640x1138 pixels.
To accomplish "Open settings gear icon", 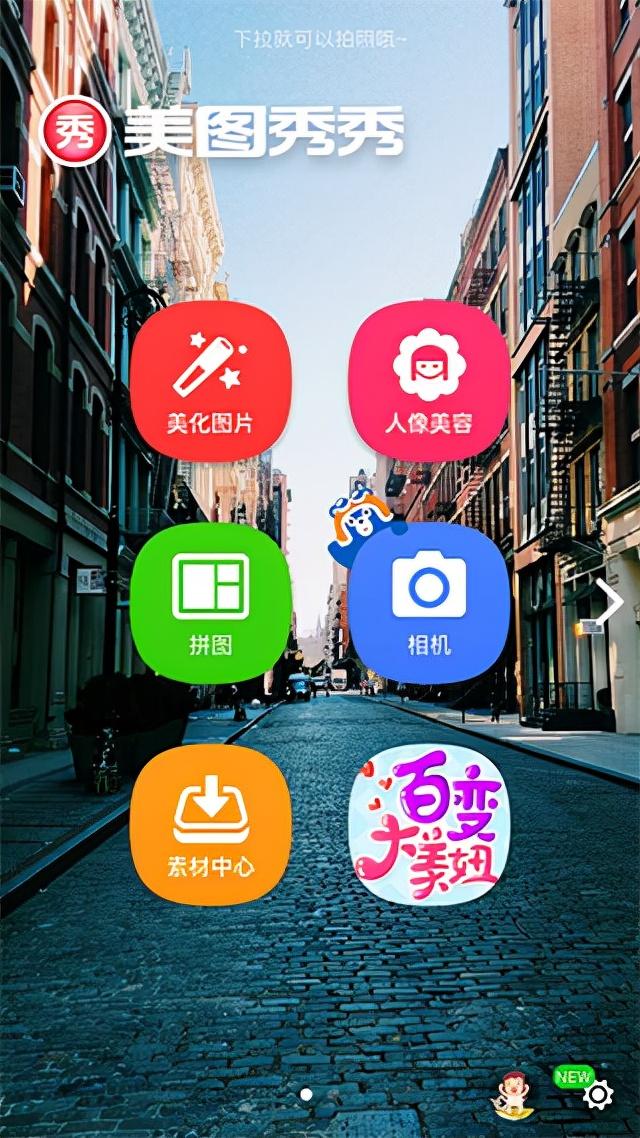I will click(x=598, y=1095).
